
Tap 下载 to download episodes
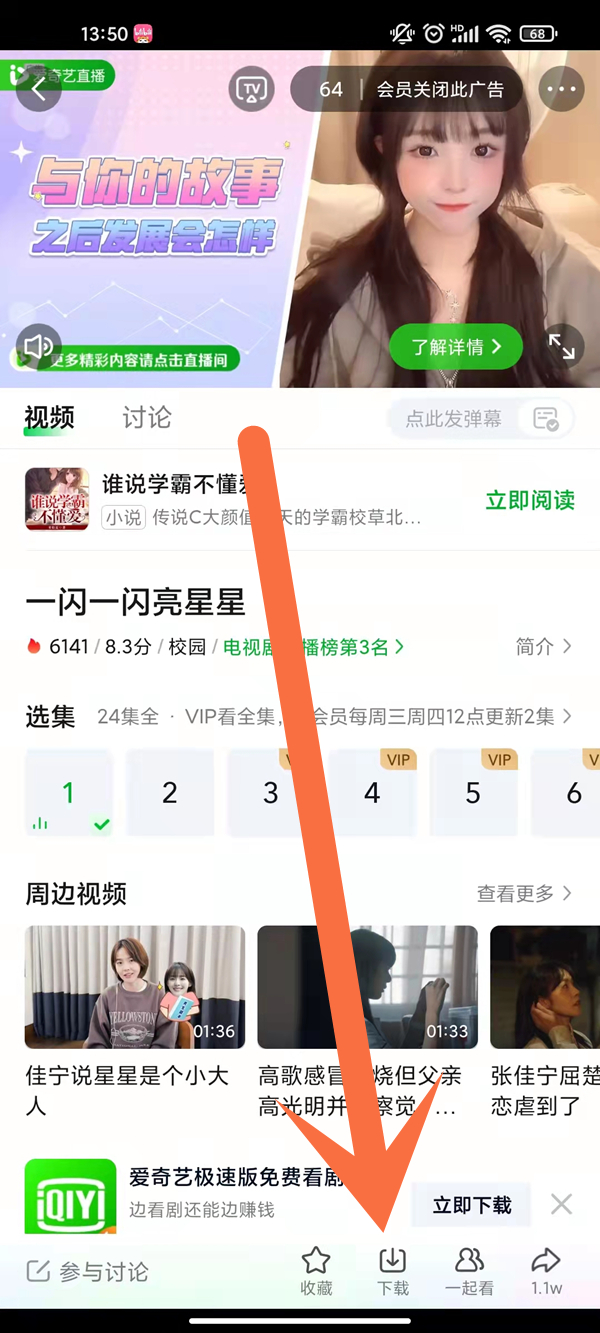pos(393,1271)
